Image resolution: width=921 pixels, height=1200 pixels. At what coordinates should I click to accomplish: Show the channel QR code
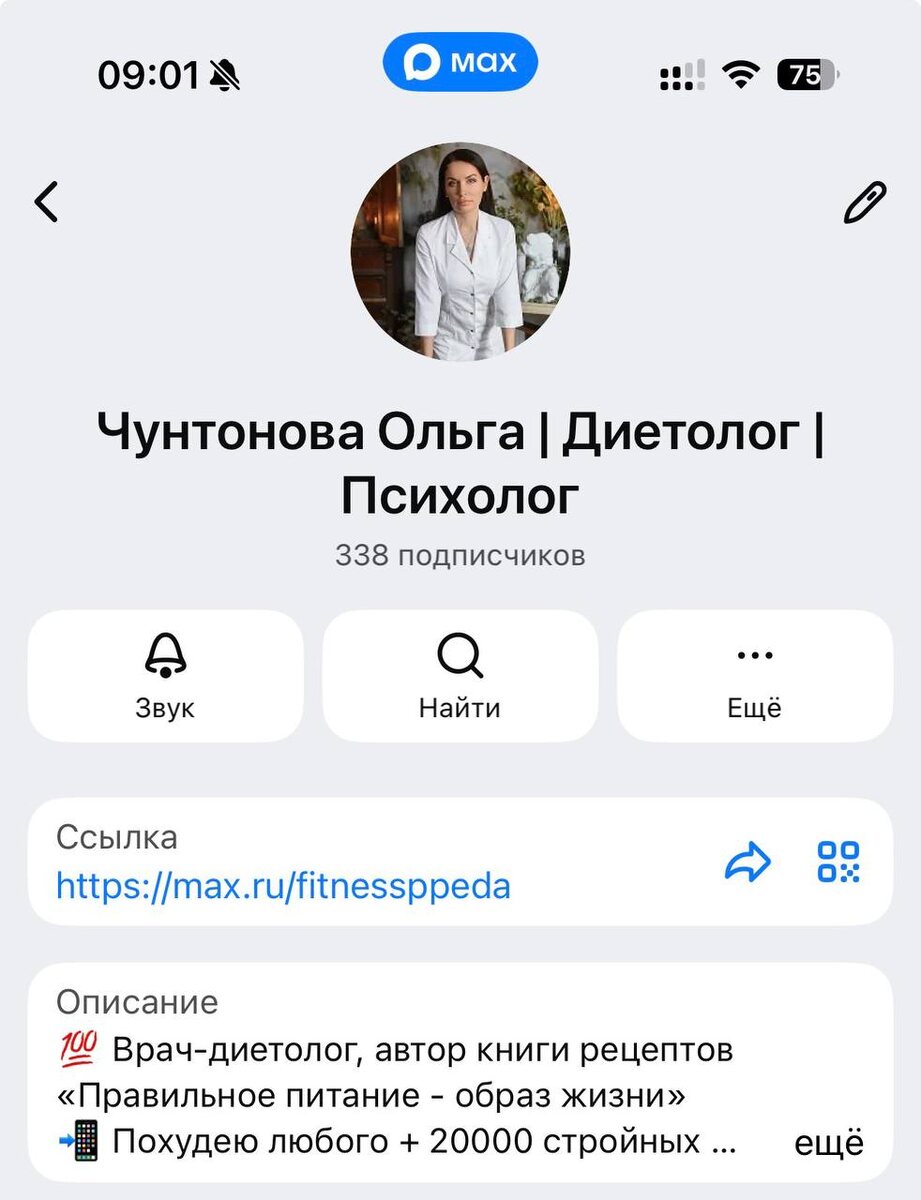(838, 862)
